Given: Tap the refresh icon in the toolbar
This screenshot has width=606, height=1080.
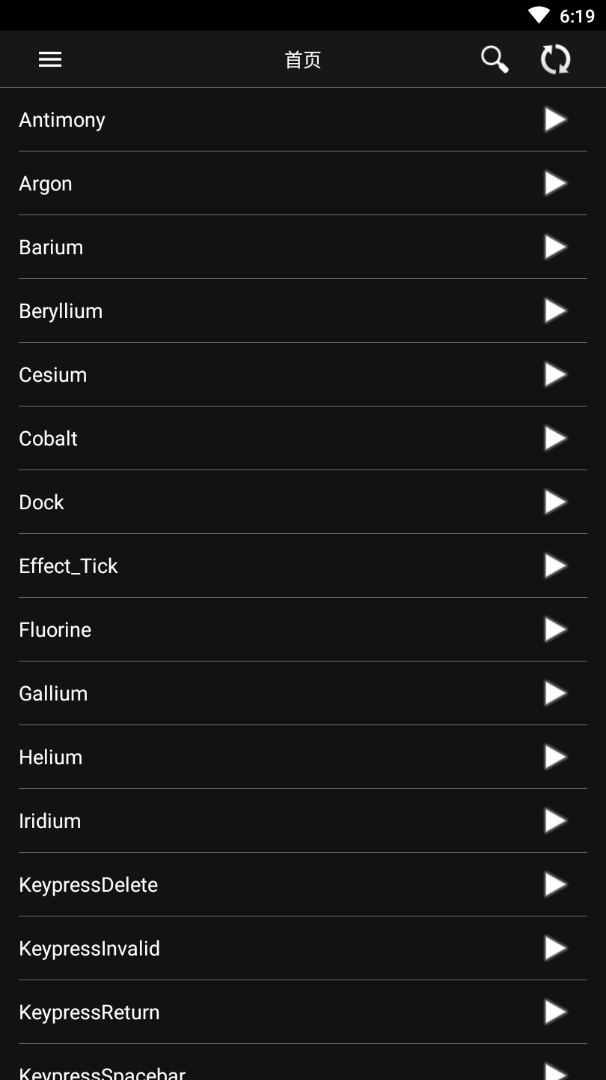Looking at the screenshot, I should coord(556,59).
